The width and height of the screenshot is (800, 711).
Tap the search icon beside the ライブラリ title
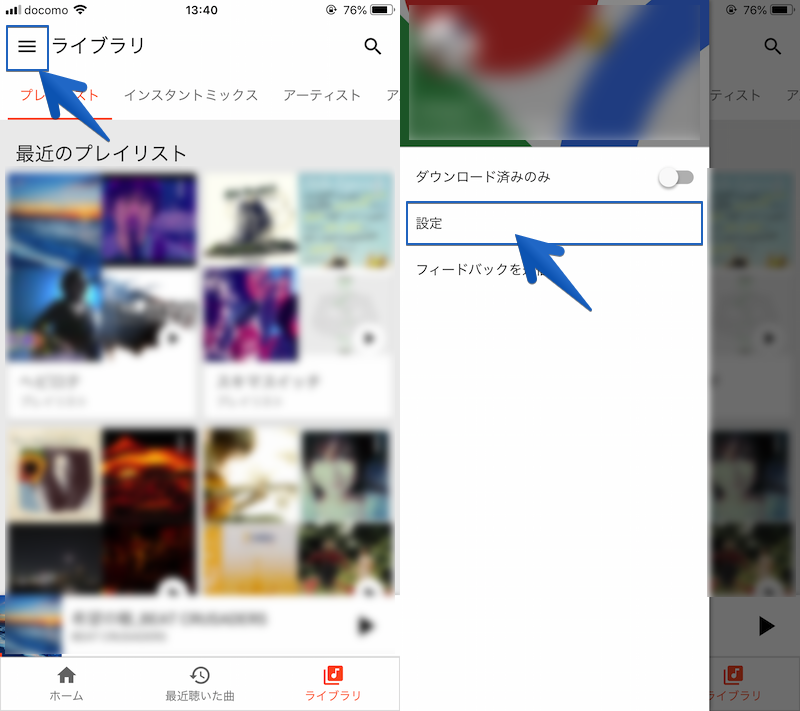click(373, 46)
